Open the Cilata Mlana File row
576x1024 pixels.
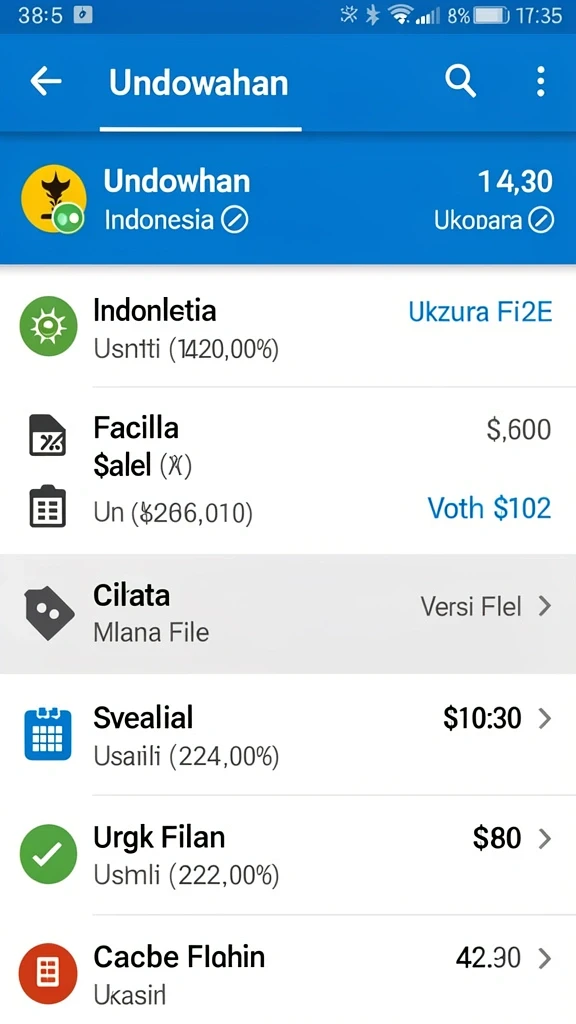[288, 613]
